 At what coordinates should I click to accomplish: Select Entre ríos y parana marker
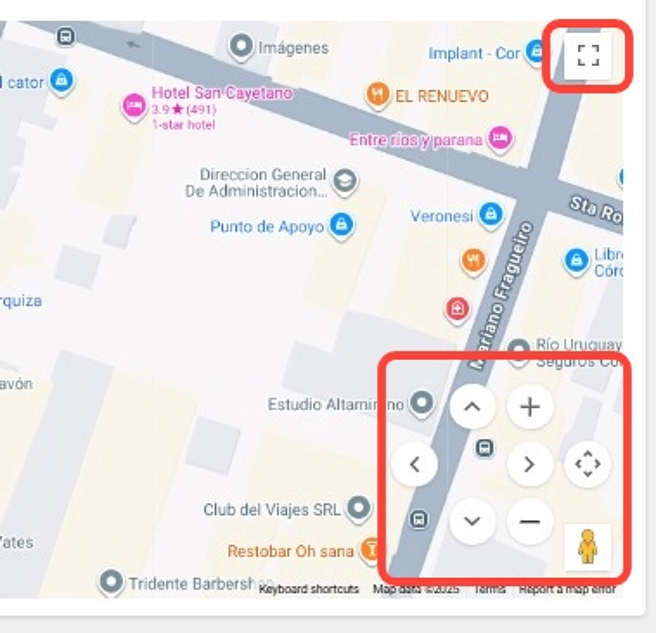pyautogui.click(x=500, y=138)
